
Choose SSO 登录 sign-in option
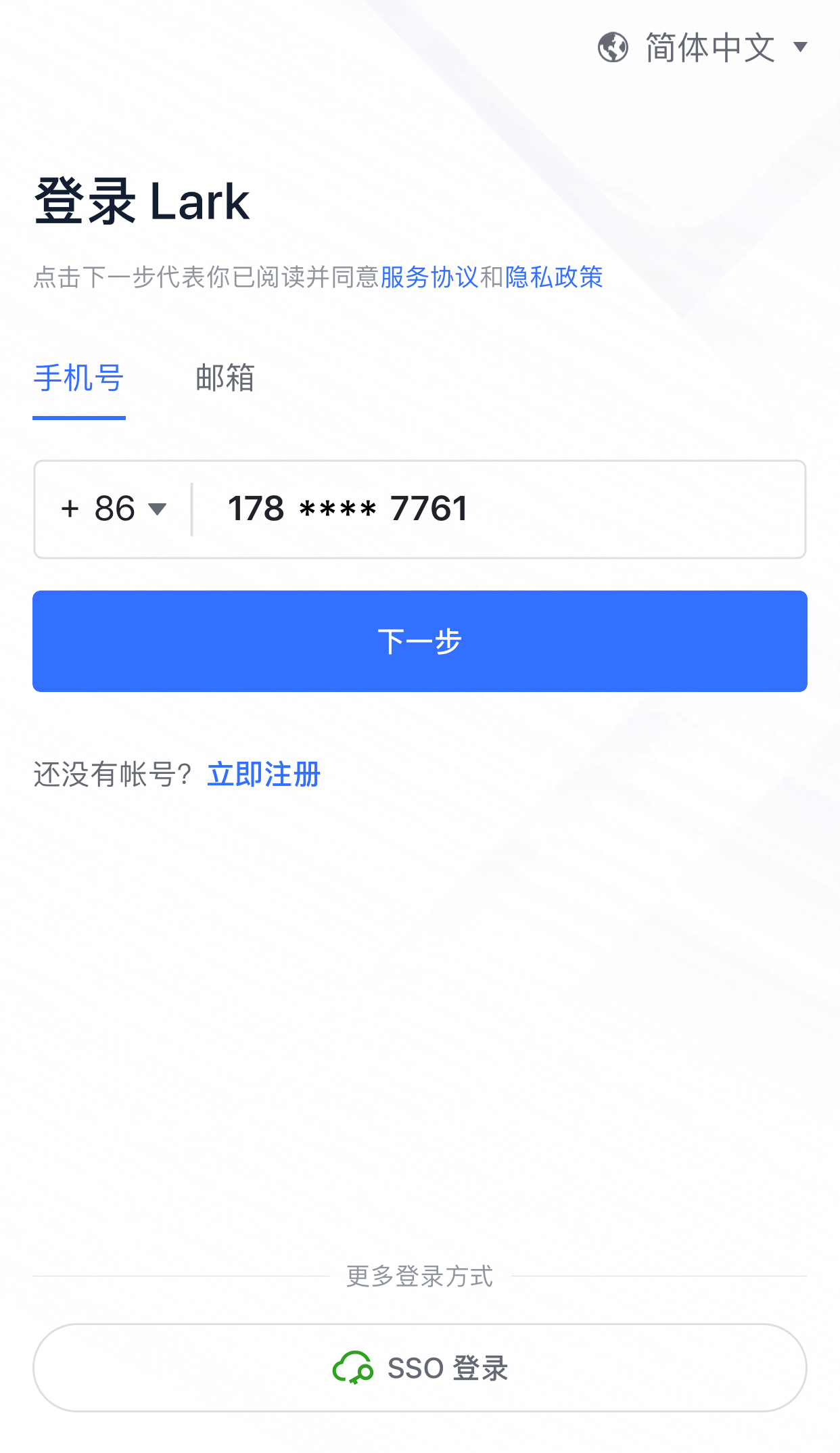[419, 1368]
